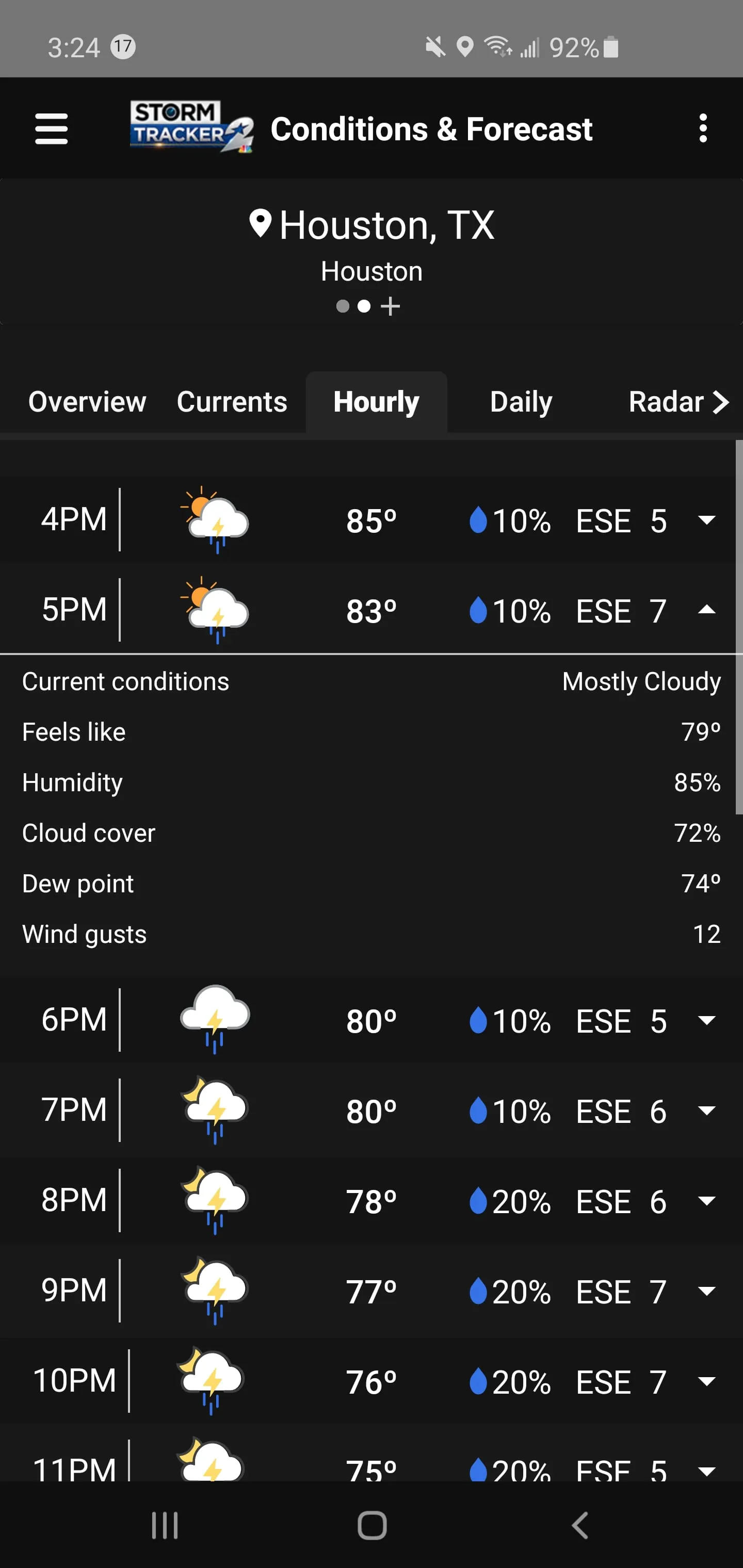
Task: Open the Daily forecast tab
Action: tap(521, 402)
